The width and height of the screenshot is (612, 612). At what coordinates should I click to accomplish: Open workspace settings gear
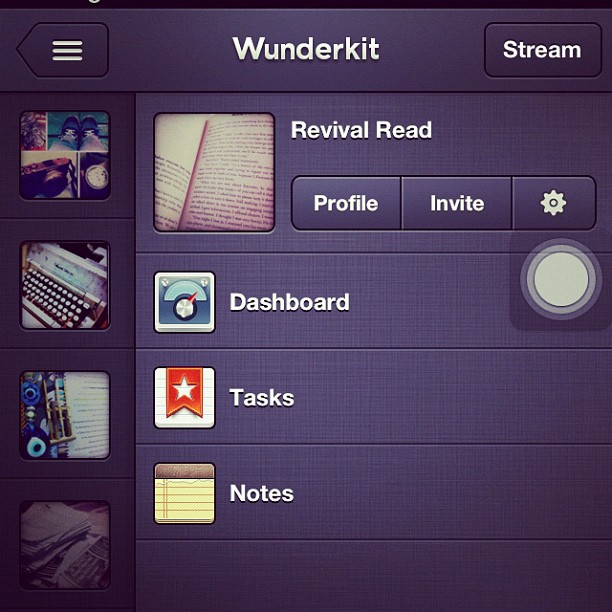tap(553, 203)
